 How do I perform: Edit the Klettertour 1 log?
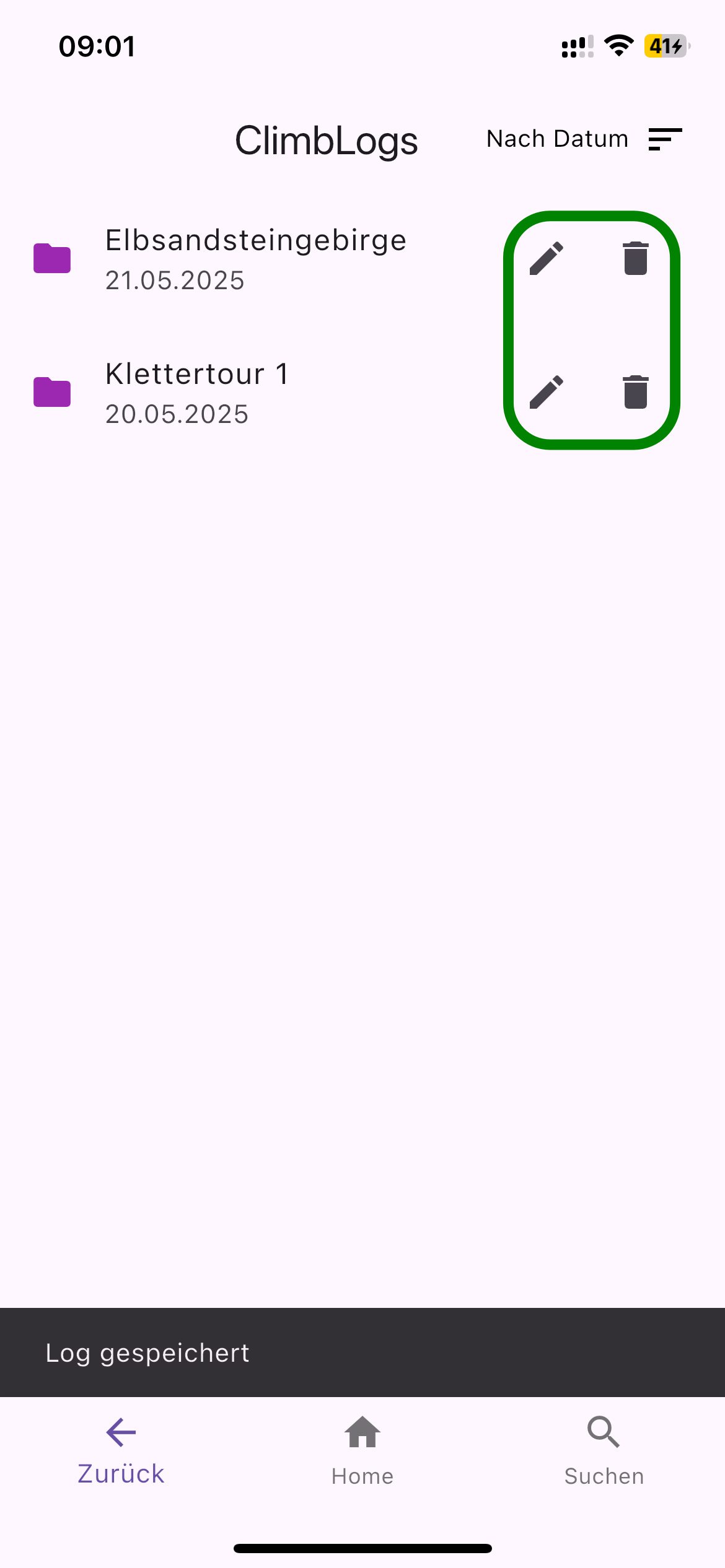547,392
